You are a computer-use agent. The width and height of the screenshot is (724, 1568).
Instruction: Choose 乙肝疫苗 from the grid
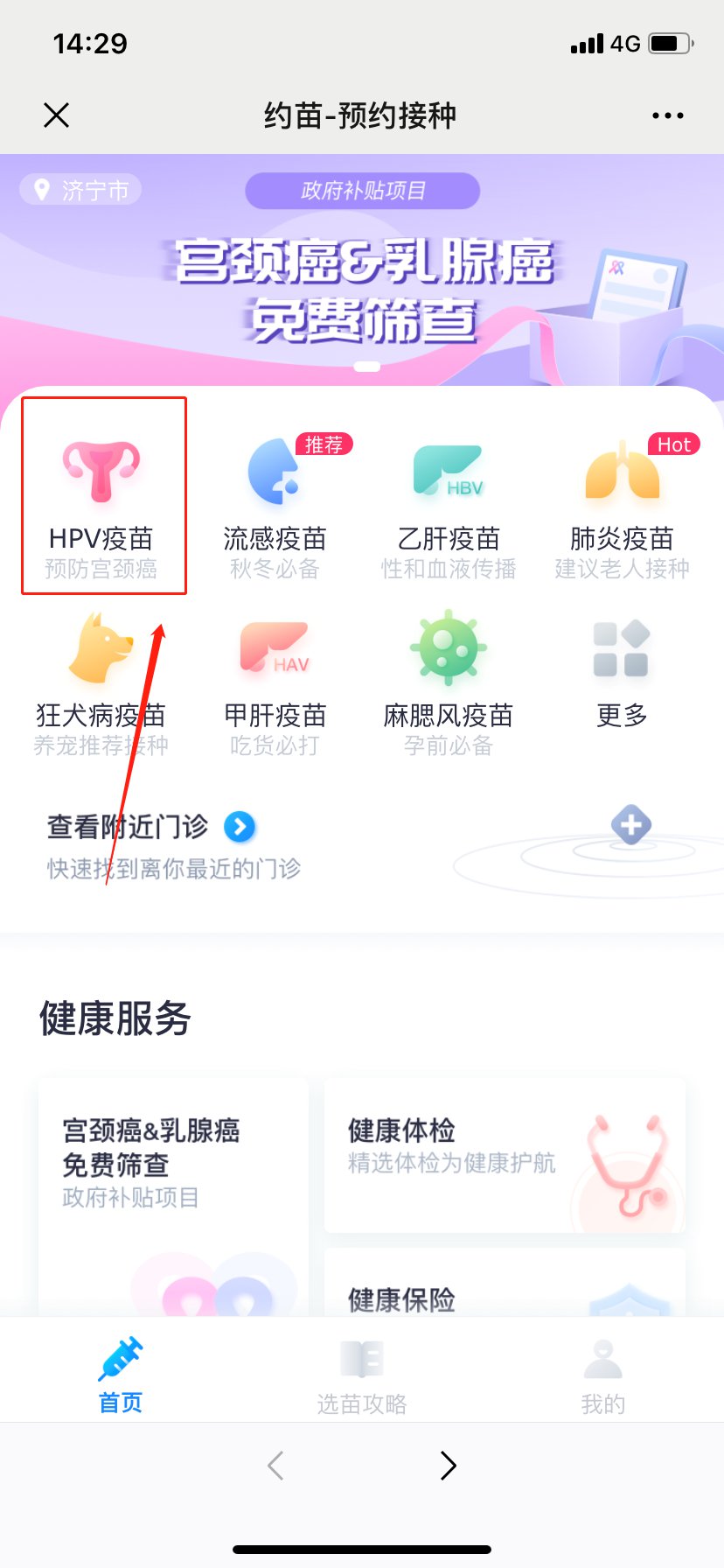point(449,507)
